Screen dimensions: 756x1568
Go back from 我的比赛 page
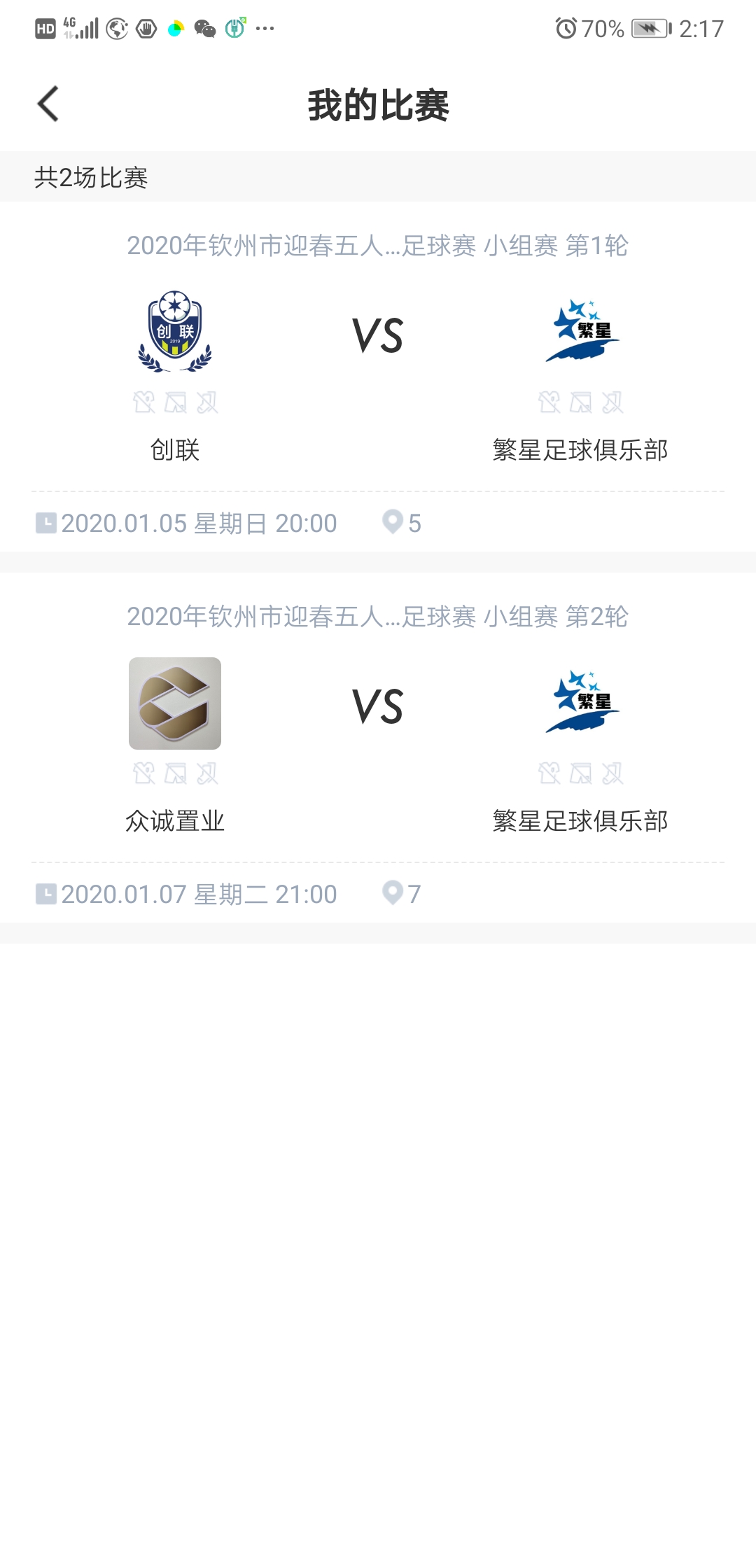click(48, 104)
